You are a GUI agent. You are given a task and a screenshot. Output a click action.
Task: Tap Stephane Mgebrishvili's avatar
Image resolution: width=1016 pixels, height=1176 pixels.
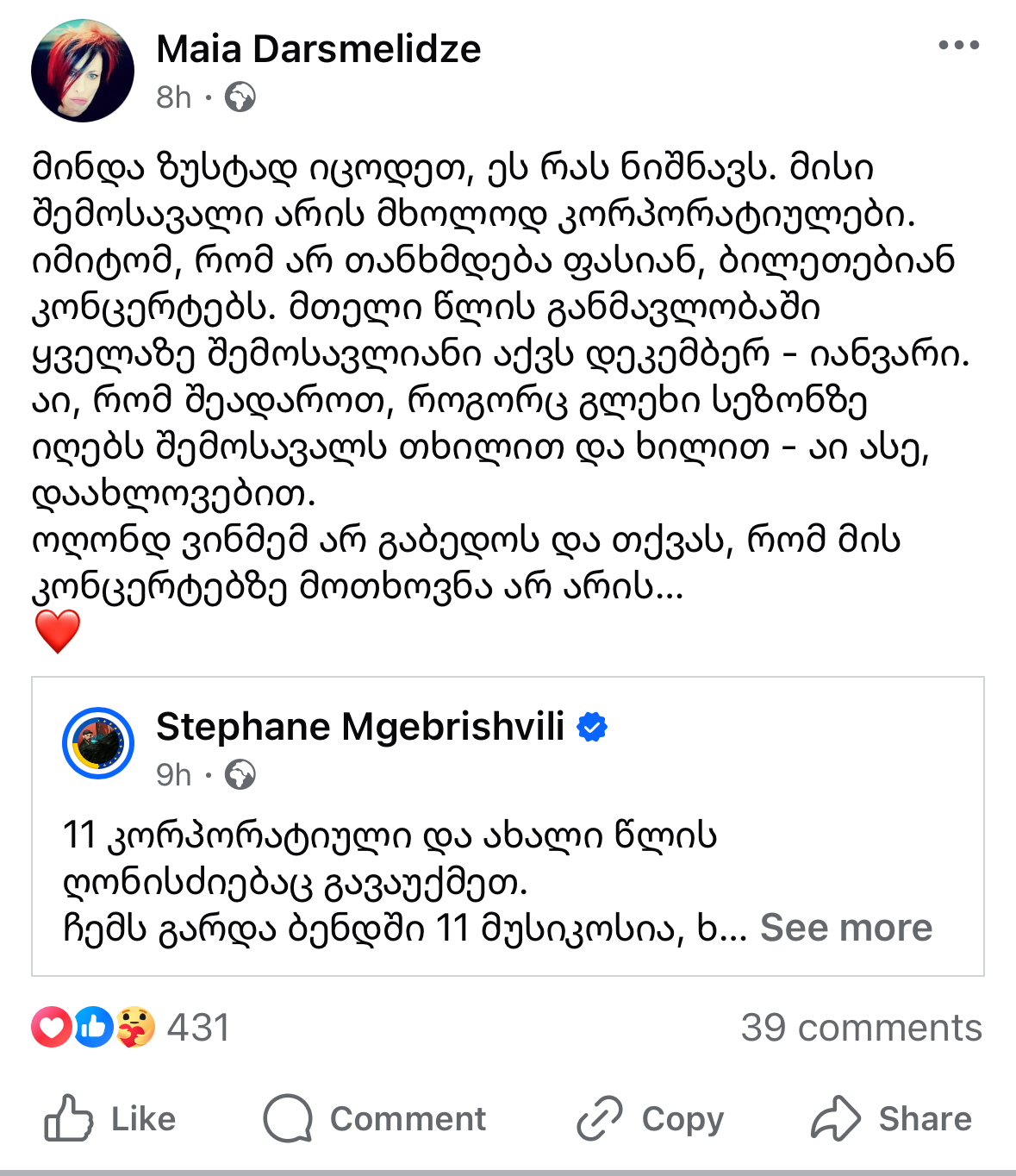point(98,743)
